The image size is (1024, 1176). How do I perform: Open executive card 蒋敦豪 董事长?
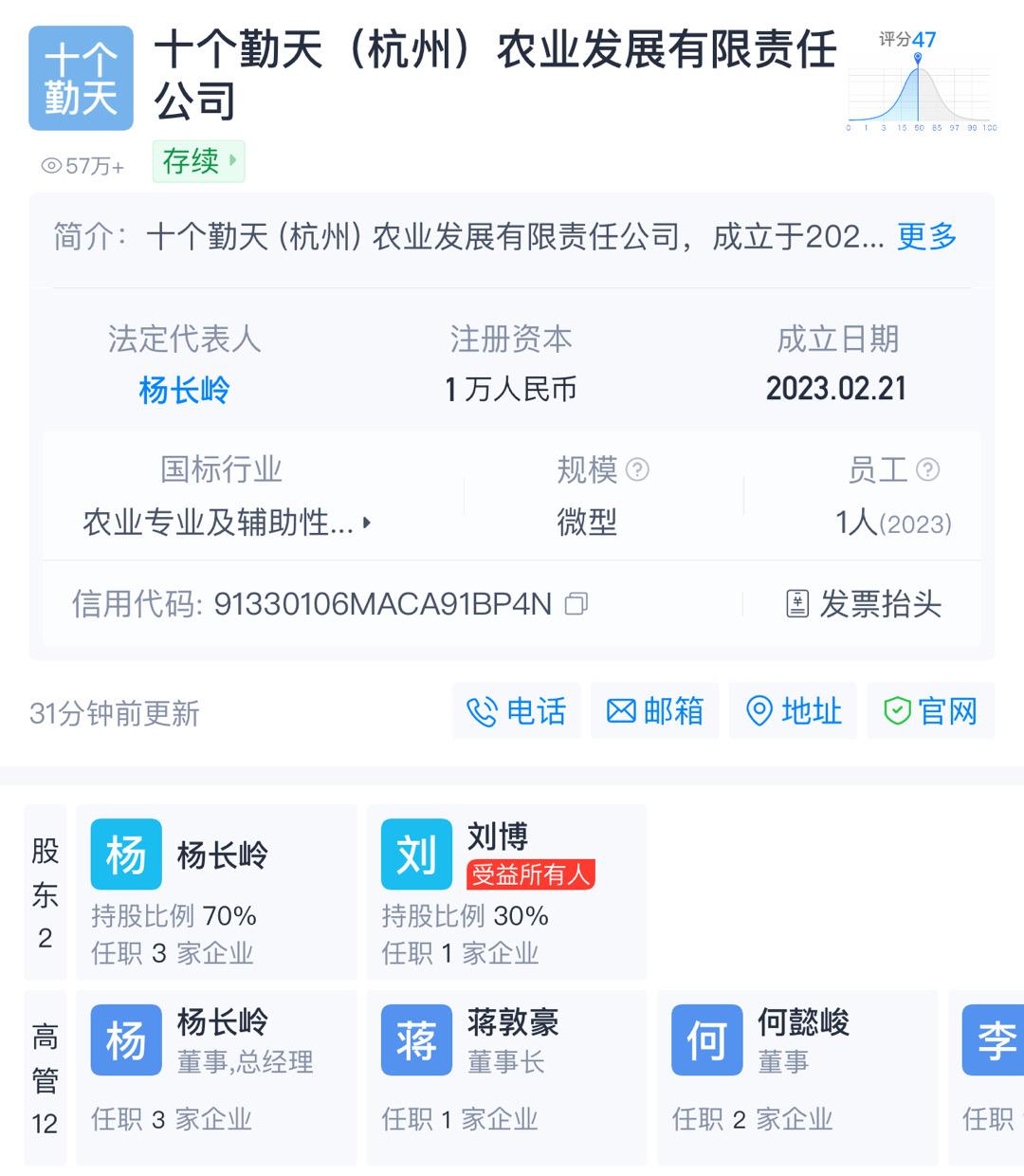coord(506,1078)
